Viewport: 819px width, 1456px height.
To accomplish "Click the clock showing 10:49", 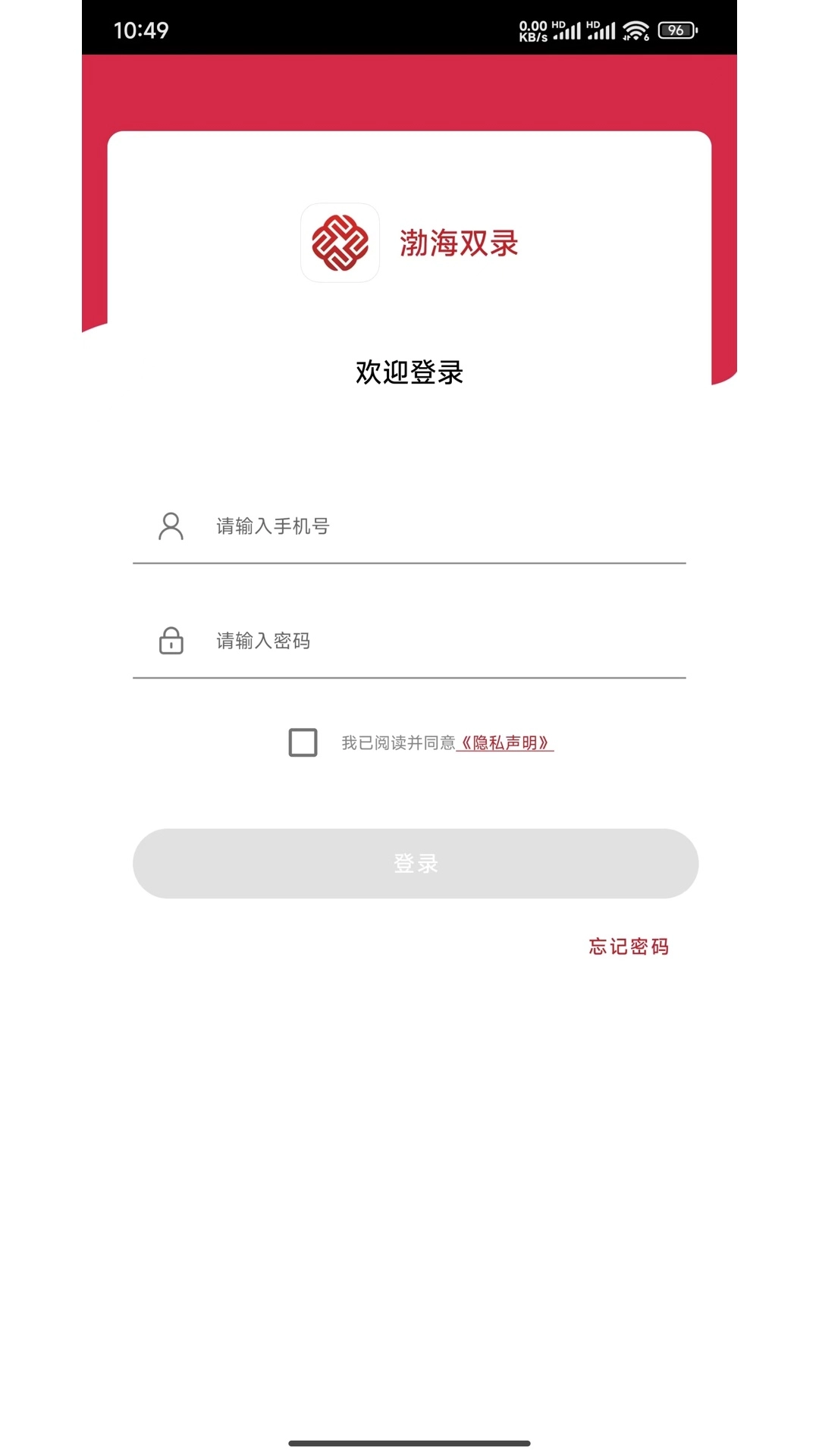I will (x=140, y=30).
